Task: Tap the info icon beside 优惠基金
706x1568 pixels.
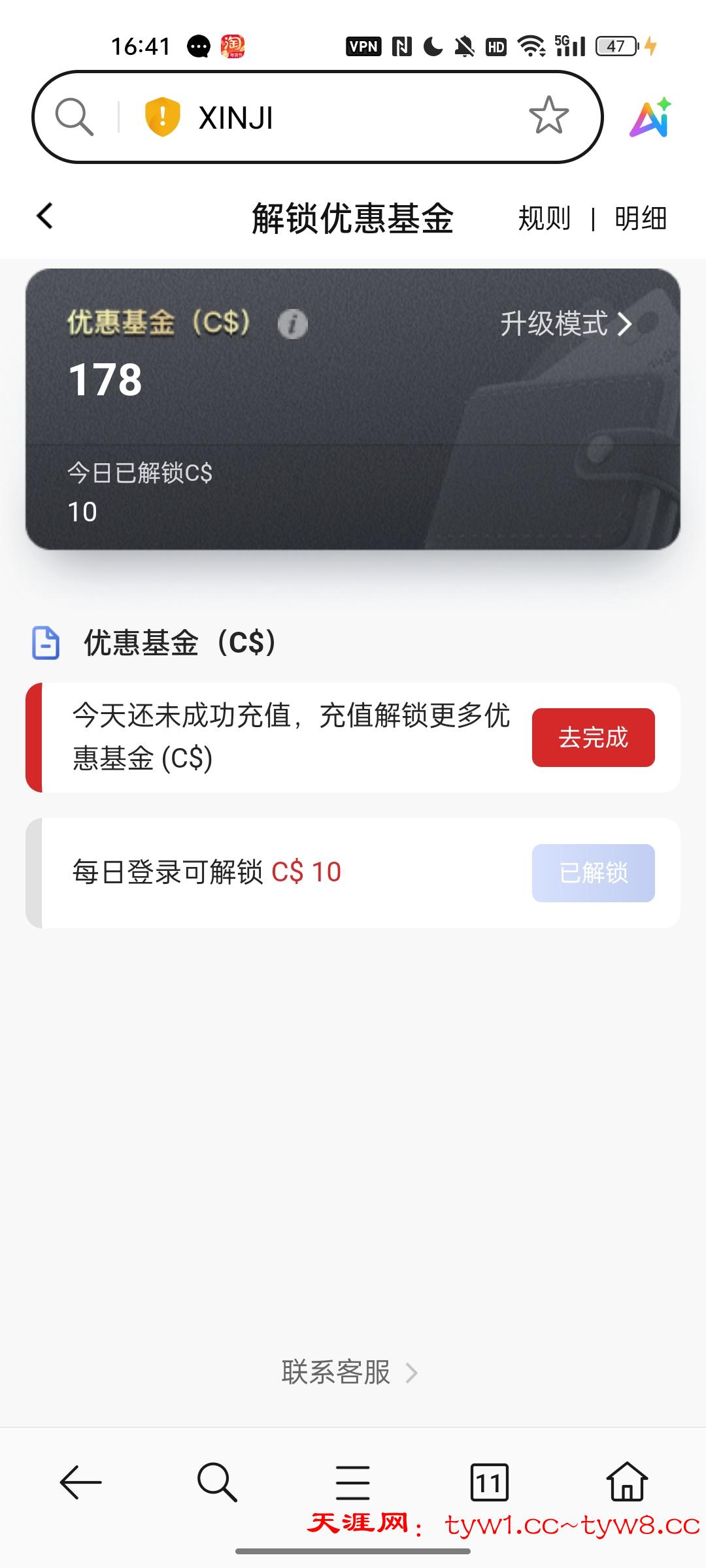Action: point(292,324)
